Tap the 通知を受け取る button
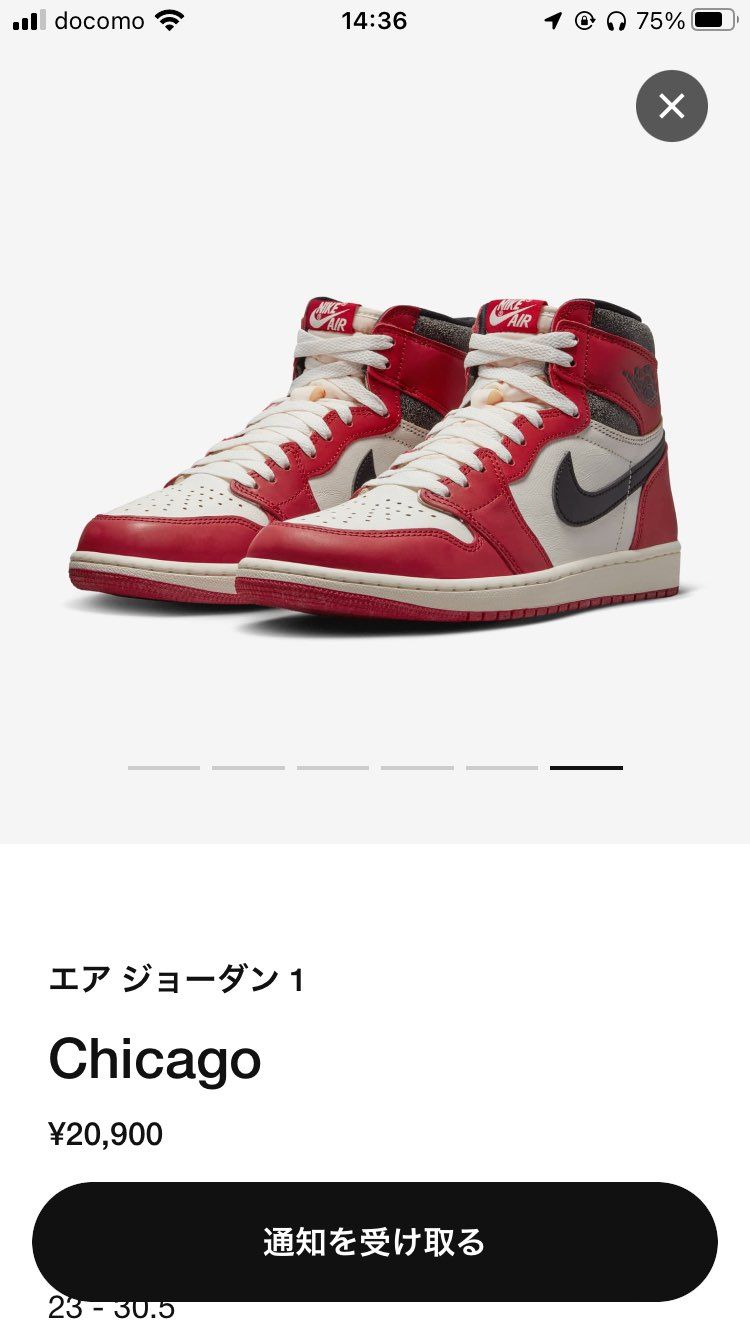Image resolution: width=750 pixels, height=1334 pixels. [x=374, y=1241]
